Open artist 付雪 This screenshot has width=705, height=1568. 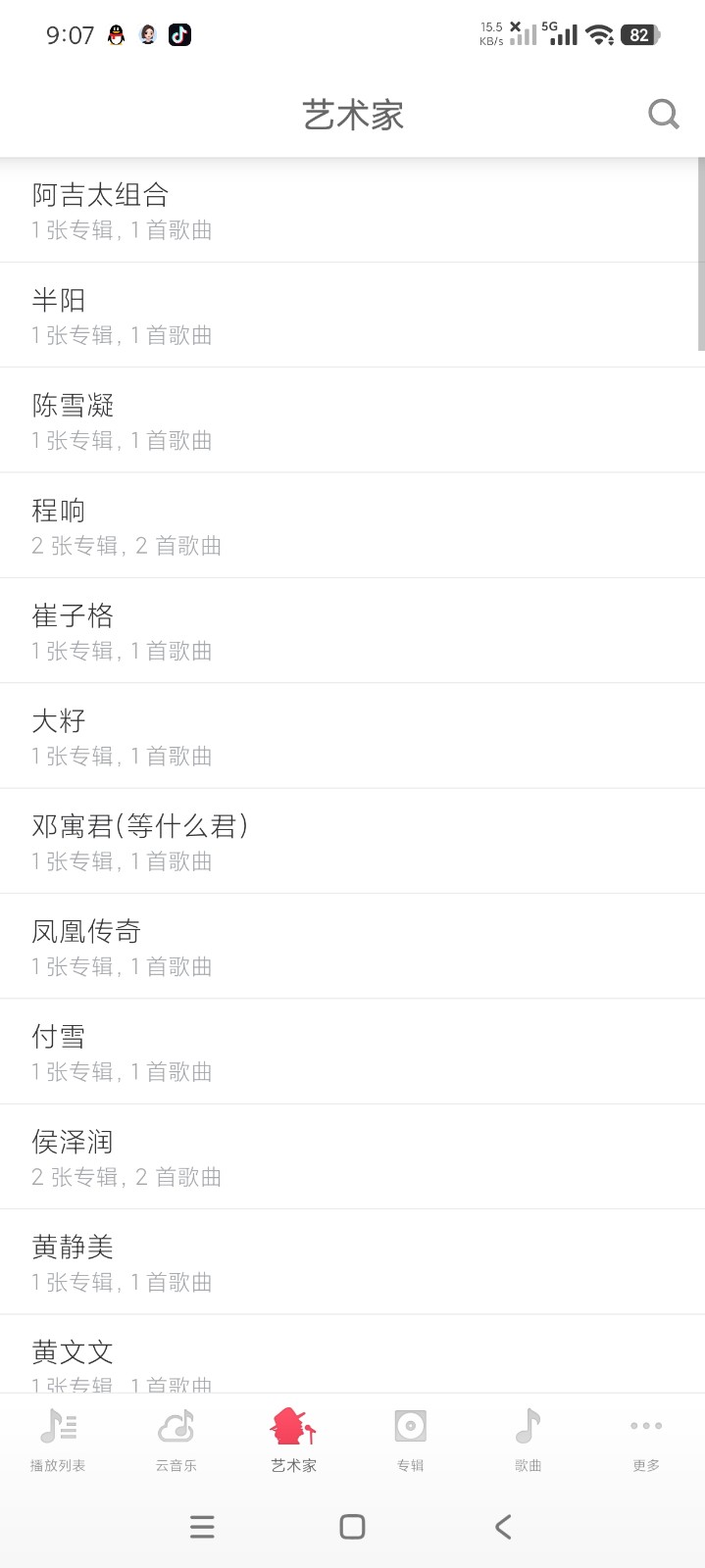[352, 1051]
